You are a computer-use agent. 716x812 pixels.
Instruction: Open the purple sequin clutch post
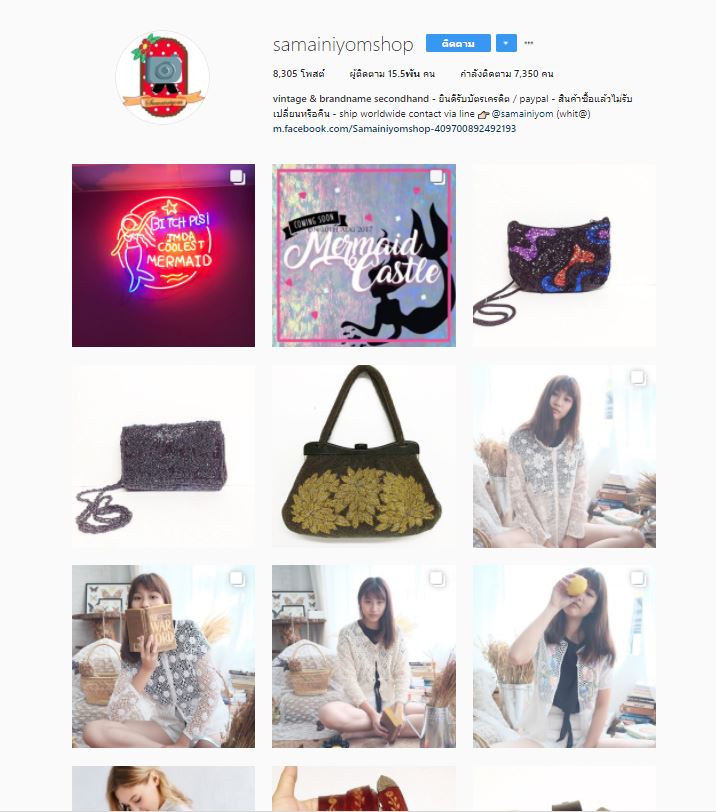coord(163,456)
